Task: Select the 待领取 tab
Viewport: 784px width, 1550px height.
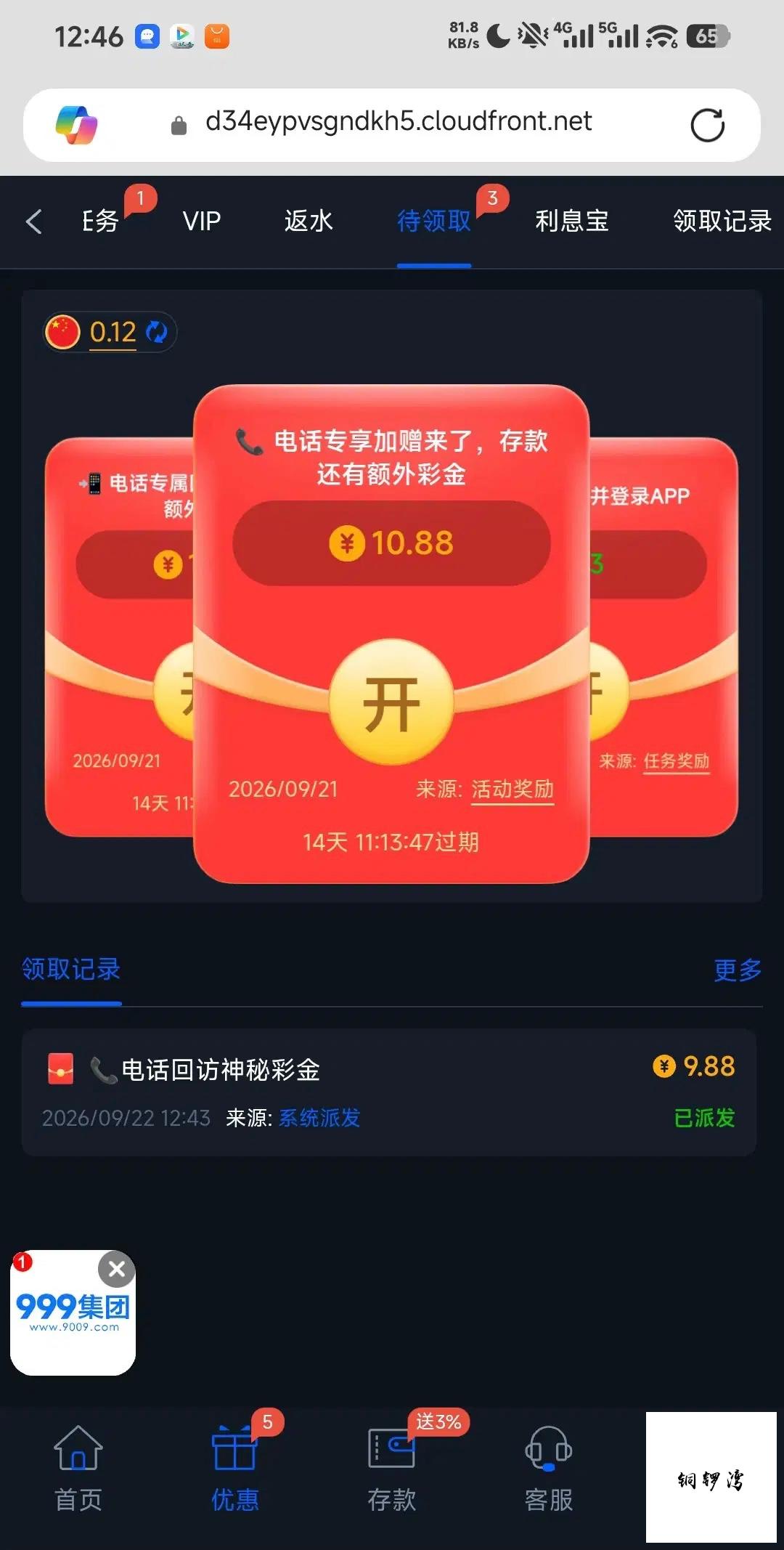Action: (434, 221)
